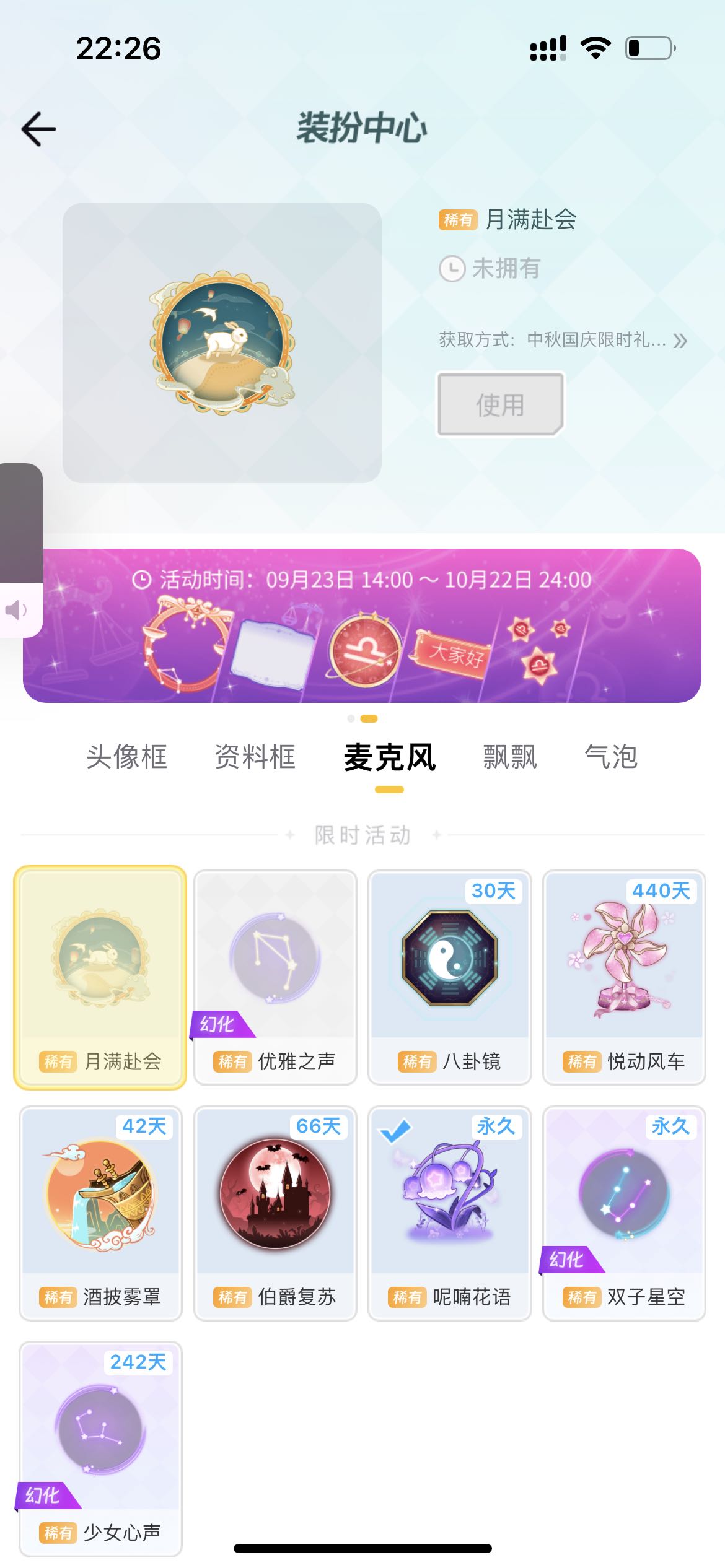Mute via the speaker icon on left edge
This screenshot has height=1568, width=725.
(x=17, y=610)
